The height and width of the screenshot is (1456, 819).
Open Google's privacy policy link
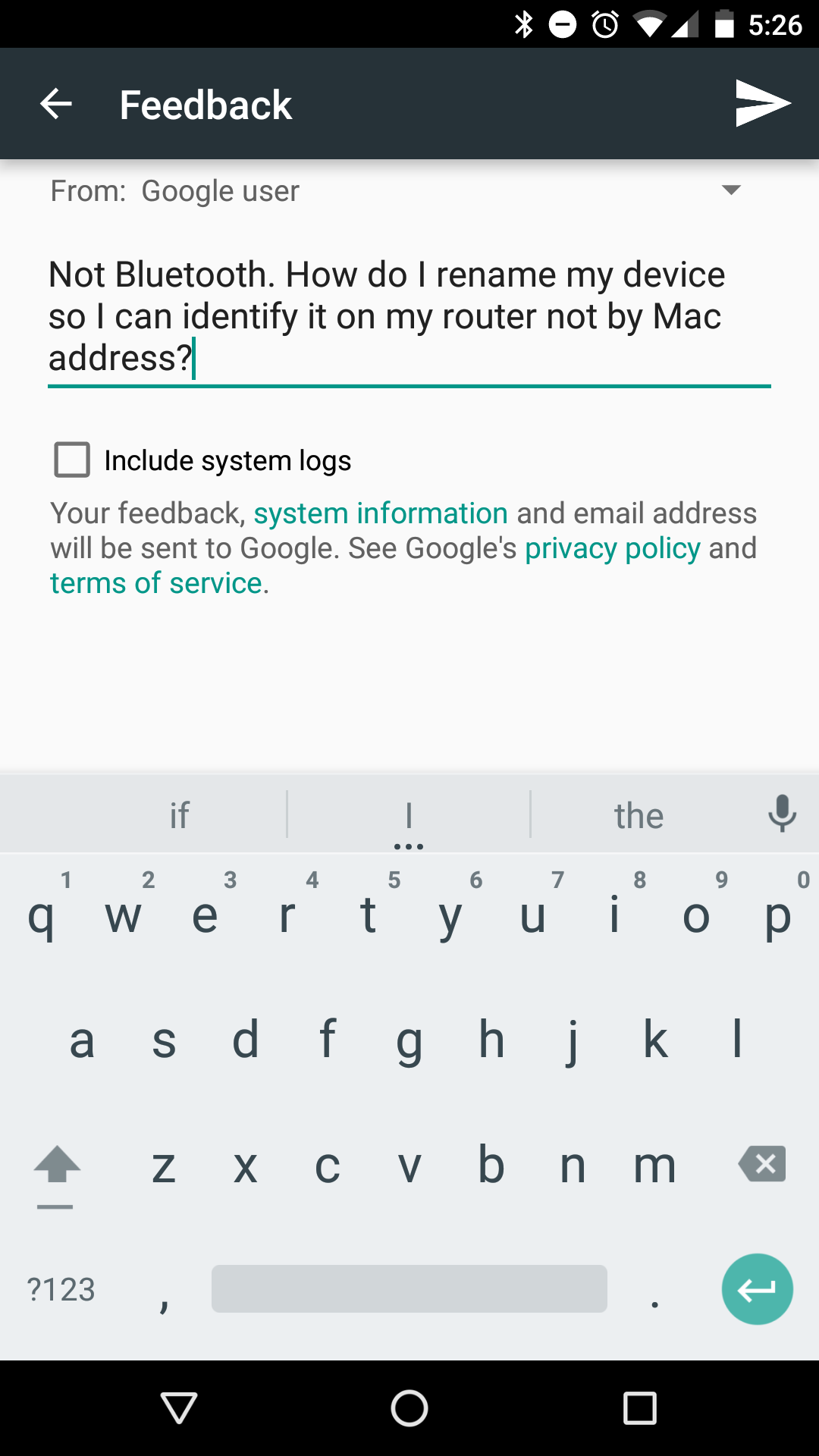pyautogui.click(x=612, y=548)
